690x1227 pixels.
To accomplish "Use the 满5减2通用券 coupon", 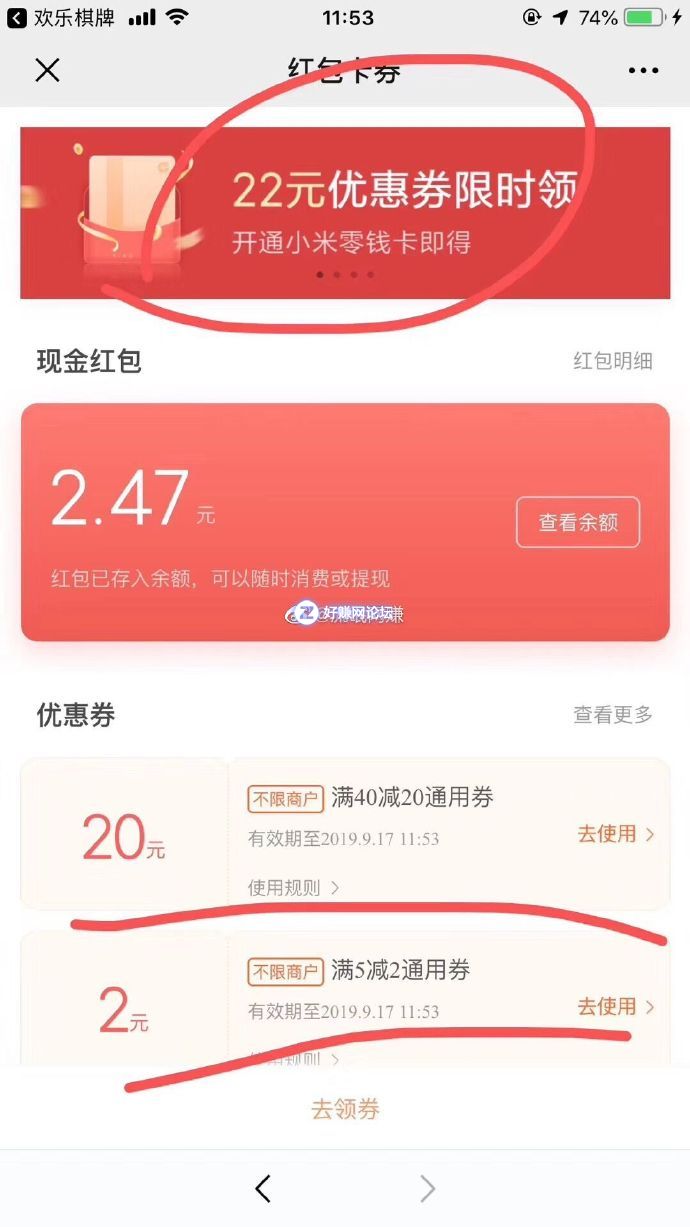I will [x=615, y=1006].
